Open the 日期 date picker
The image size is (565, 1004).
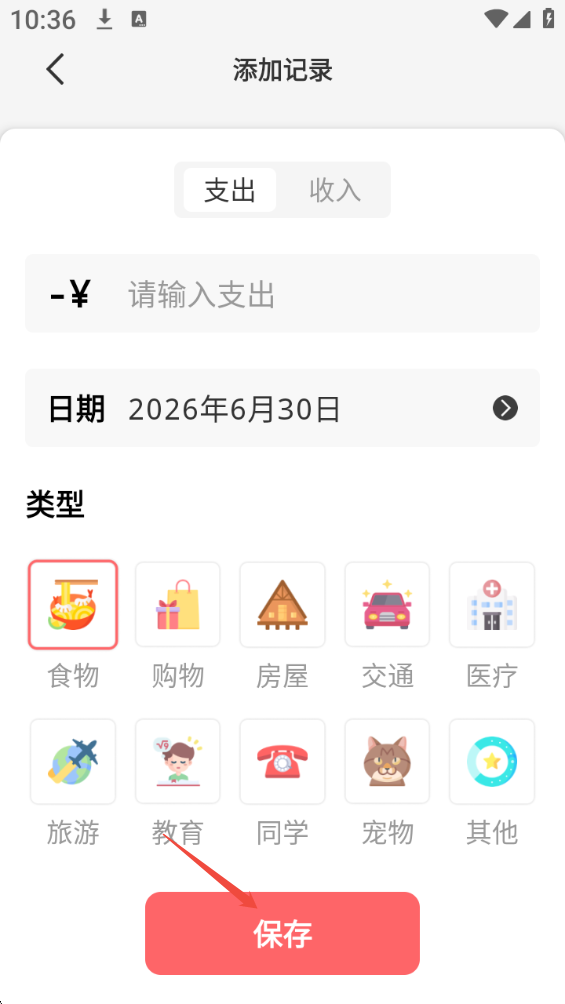[282, 408]
